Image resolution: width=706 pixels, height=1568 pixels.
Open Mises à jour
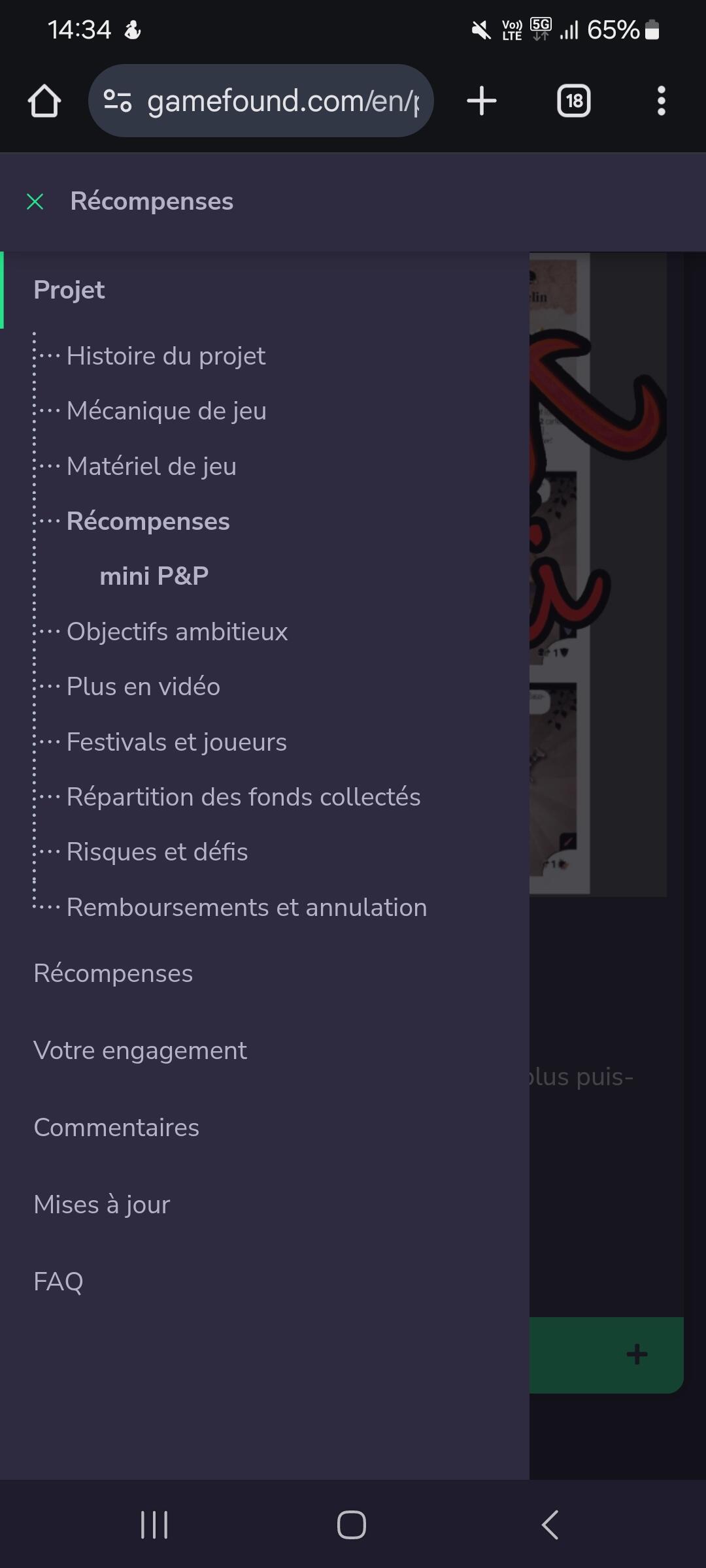pos(102,1205)
